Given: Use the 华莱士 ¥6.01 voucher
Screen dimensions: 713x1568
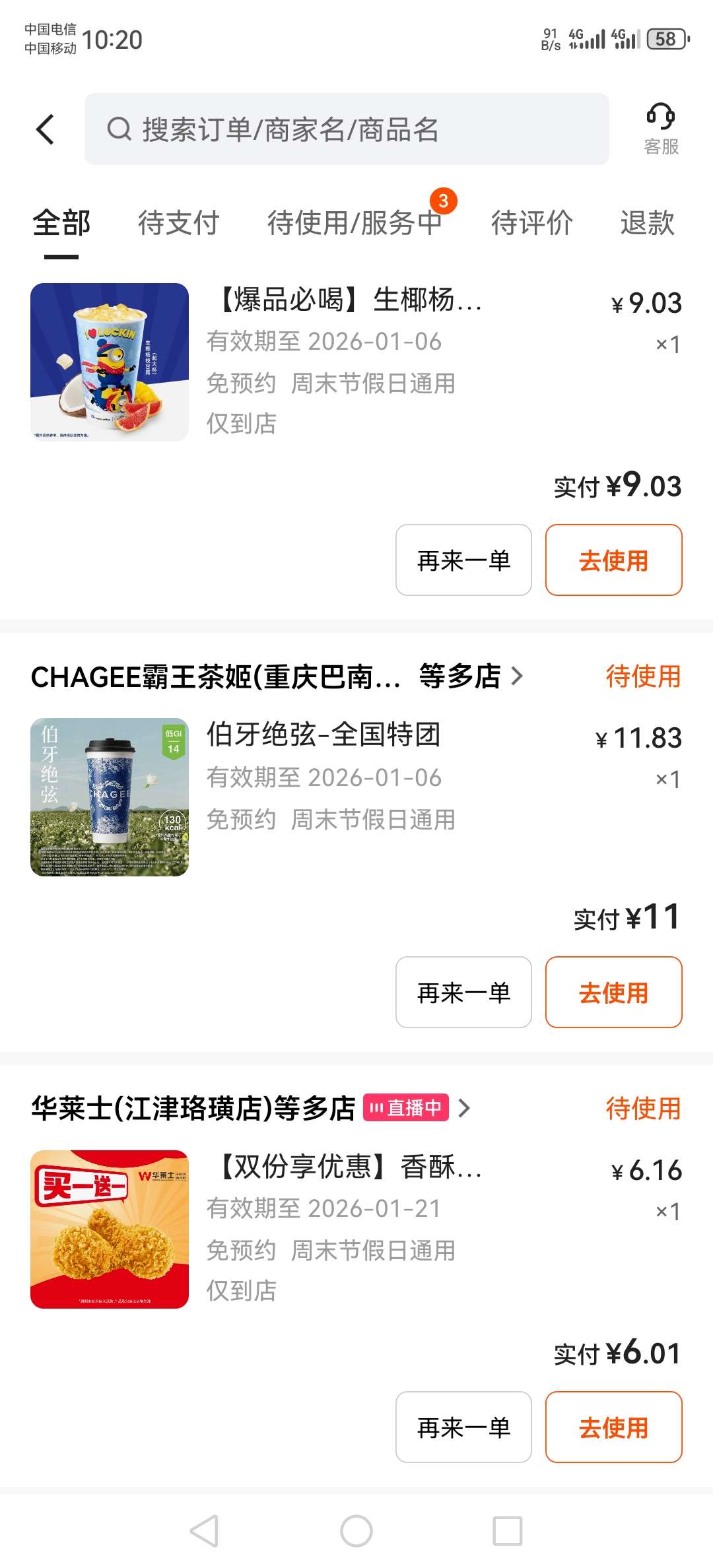Looking at the screenshot, I should [x=613, y=1427].
